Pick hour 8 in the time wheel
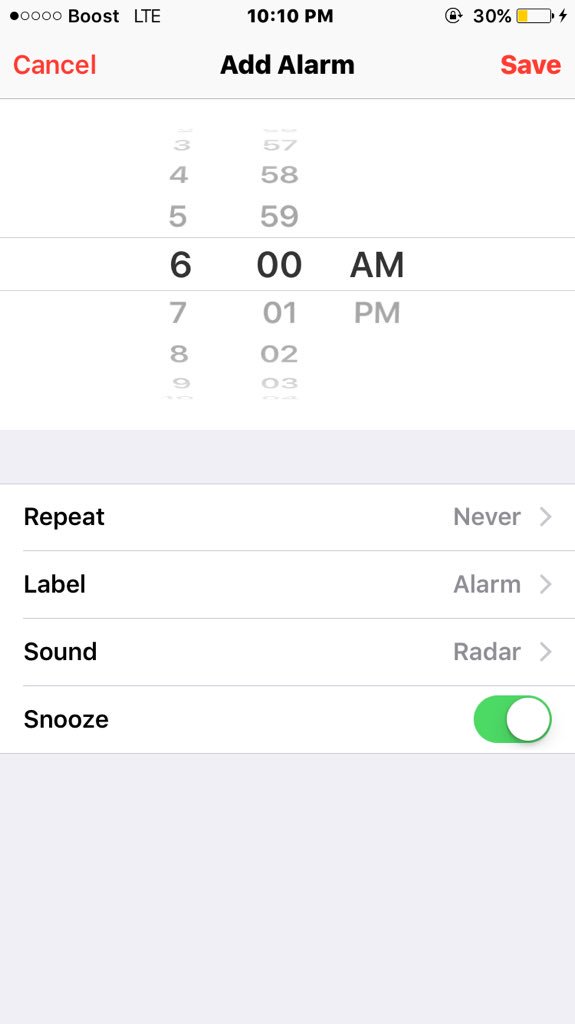The height and width of the screenshot is (1024, 575). 179,354
